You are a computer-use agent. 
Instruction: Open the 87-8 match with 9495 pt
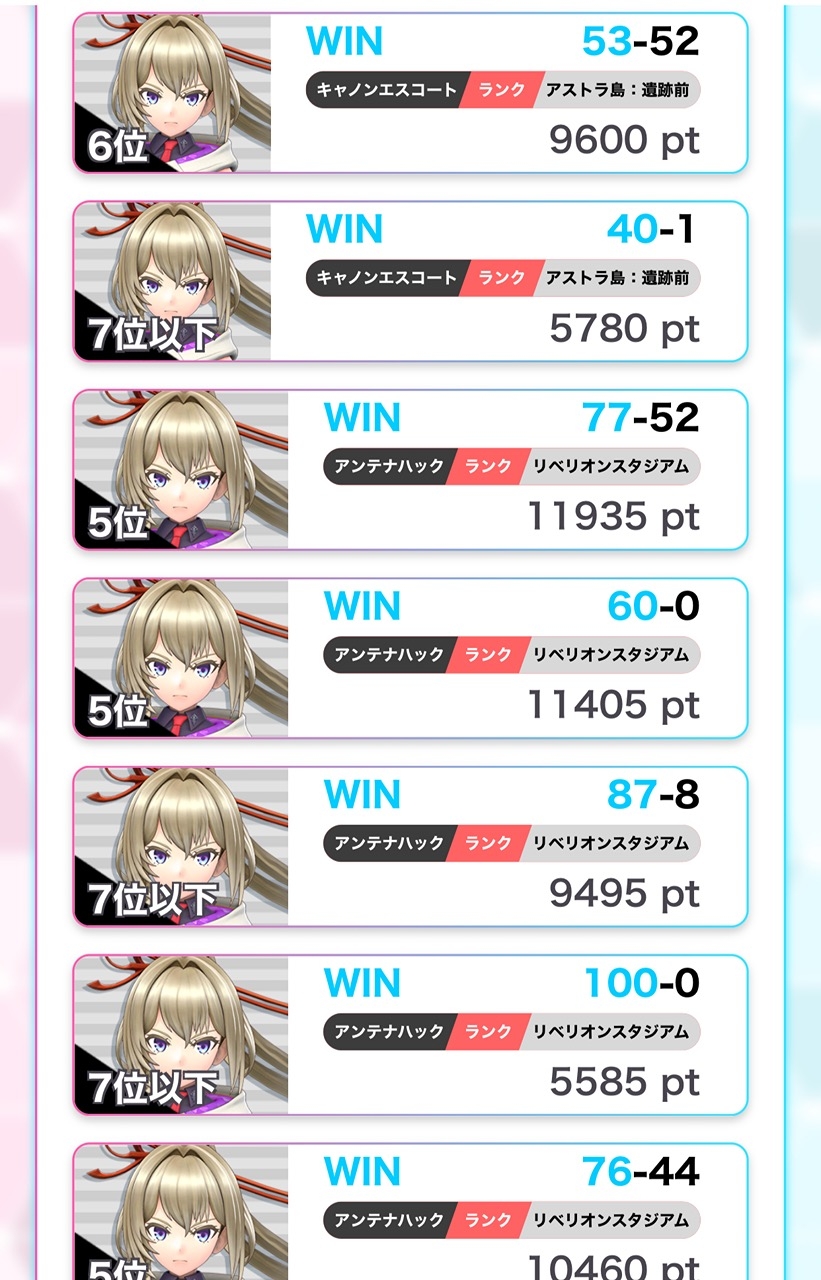tap(410, 846)
